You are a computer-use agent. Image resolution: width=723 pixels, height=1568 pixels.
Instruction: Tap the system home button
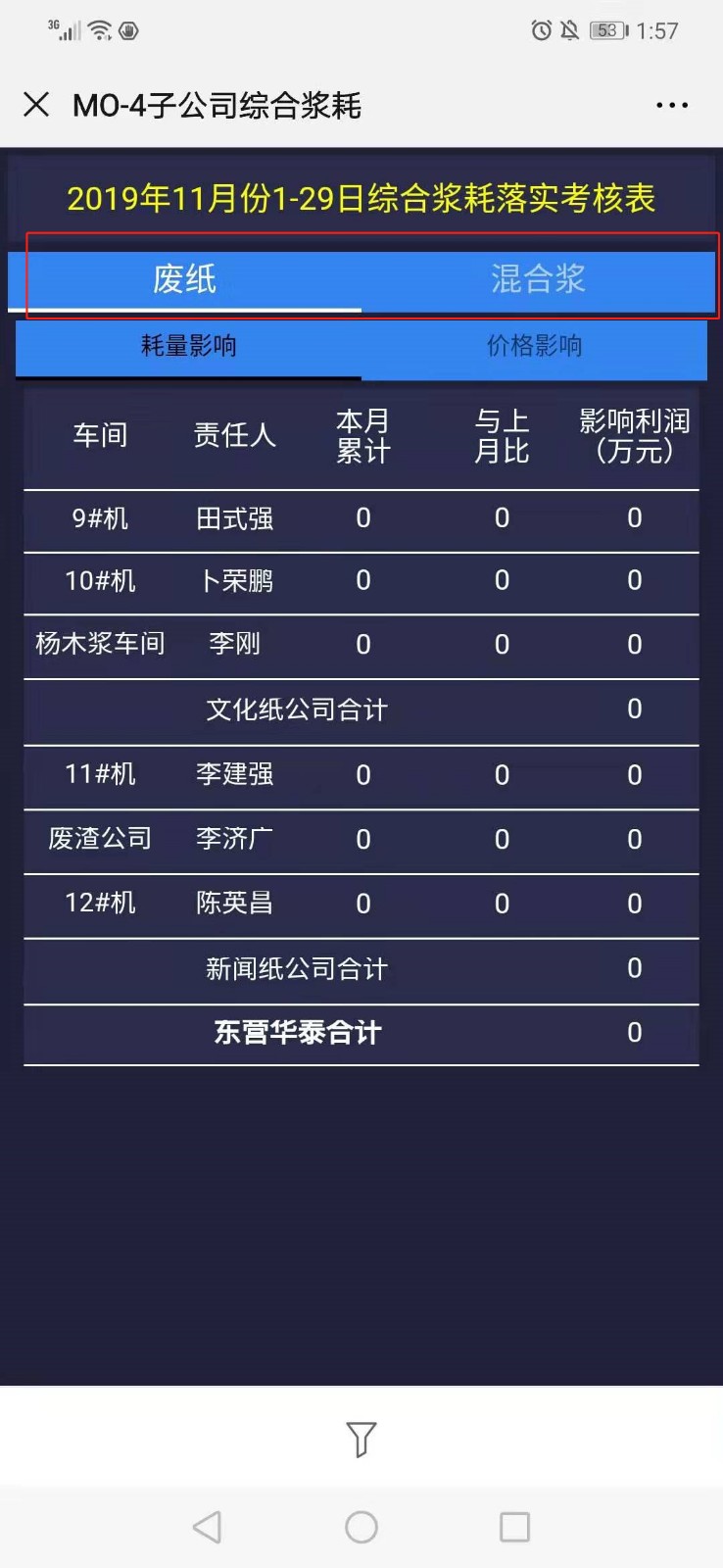[361, 1527]
